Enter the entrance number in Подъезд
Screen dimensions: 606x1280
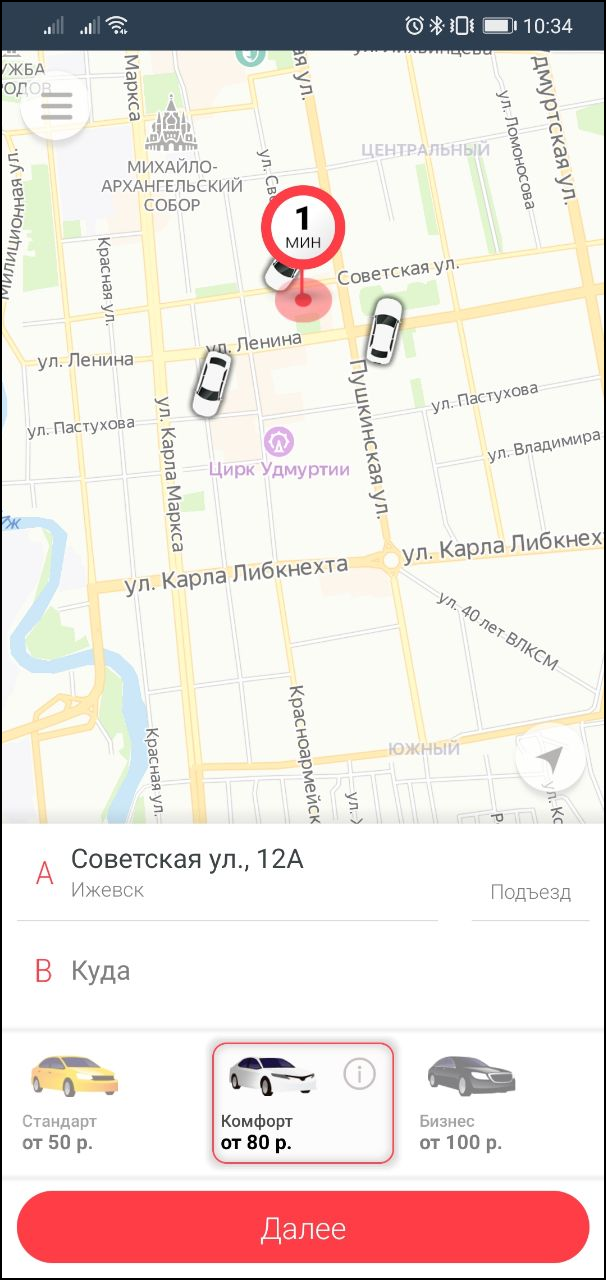coord(530,892)
